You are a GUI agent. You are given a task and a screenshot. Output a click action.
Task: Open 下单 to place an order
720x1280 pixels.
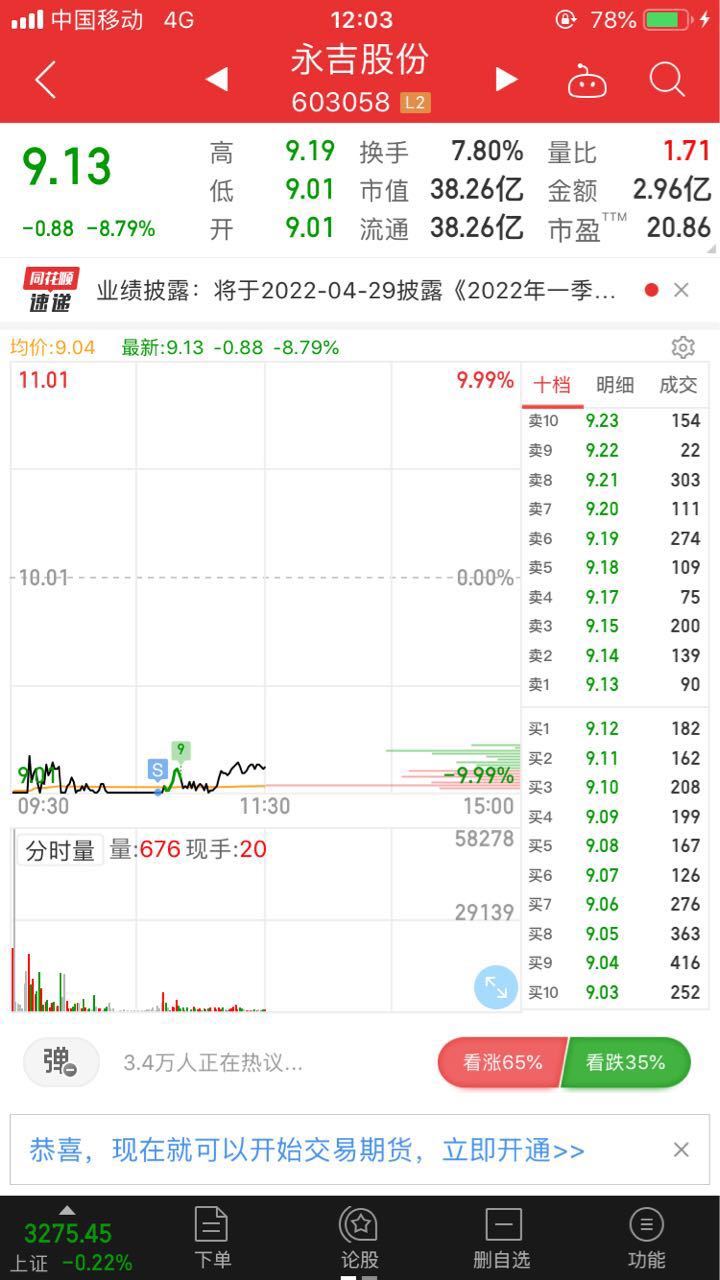pos(212,1238)
